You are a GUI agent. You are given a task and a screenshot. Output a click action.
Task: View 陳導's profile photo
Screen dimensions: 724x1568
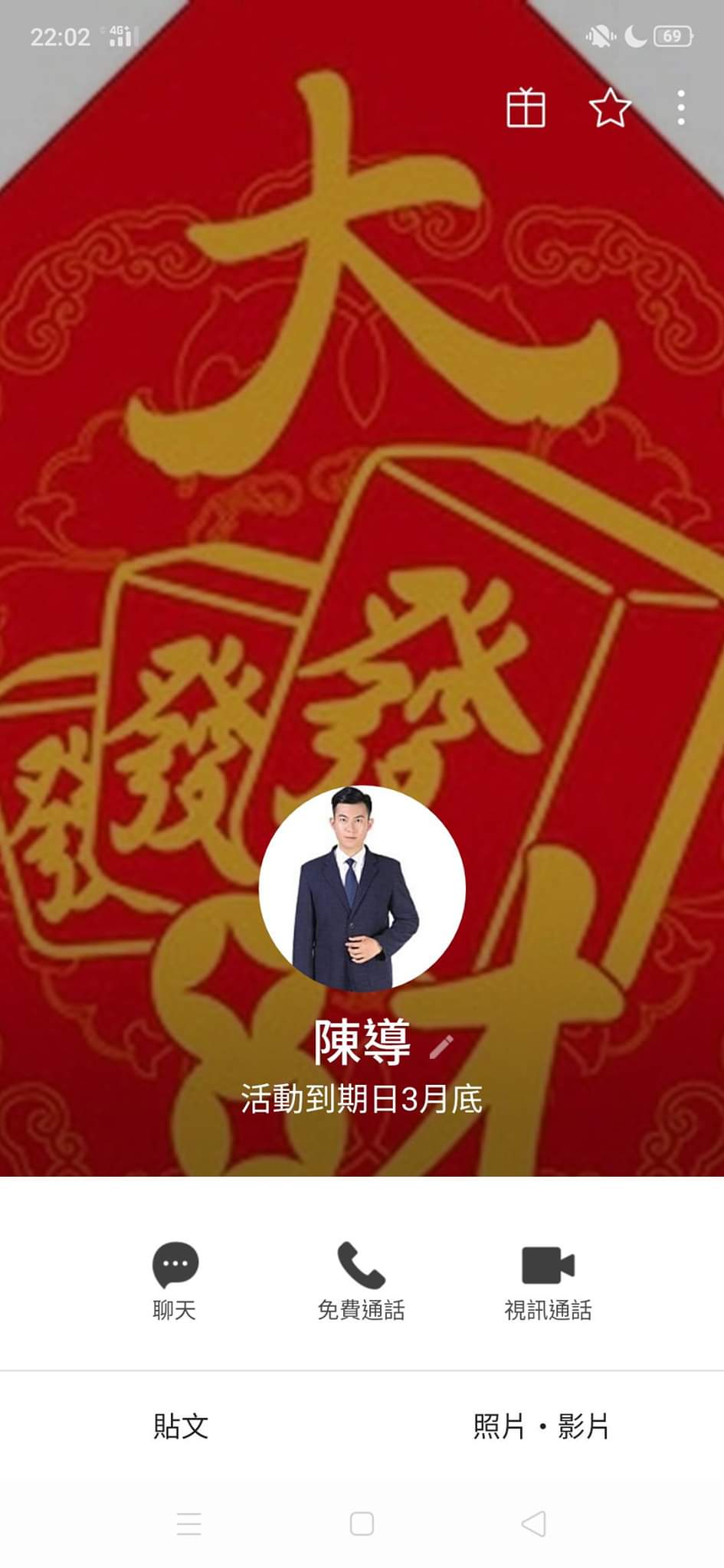(362, 888)
